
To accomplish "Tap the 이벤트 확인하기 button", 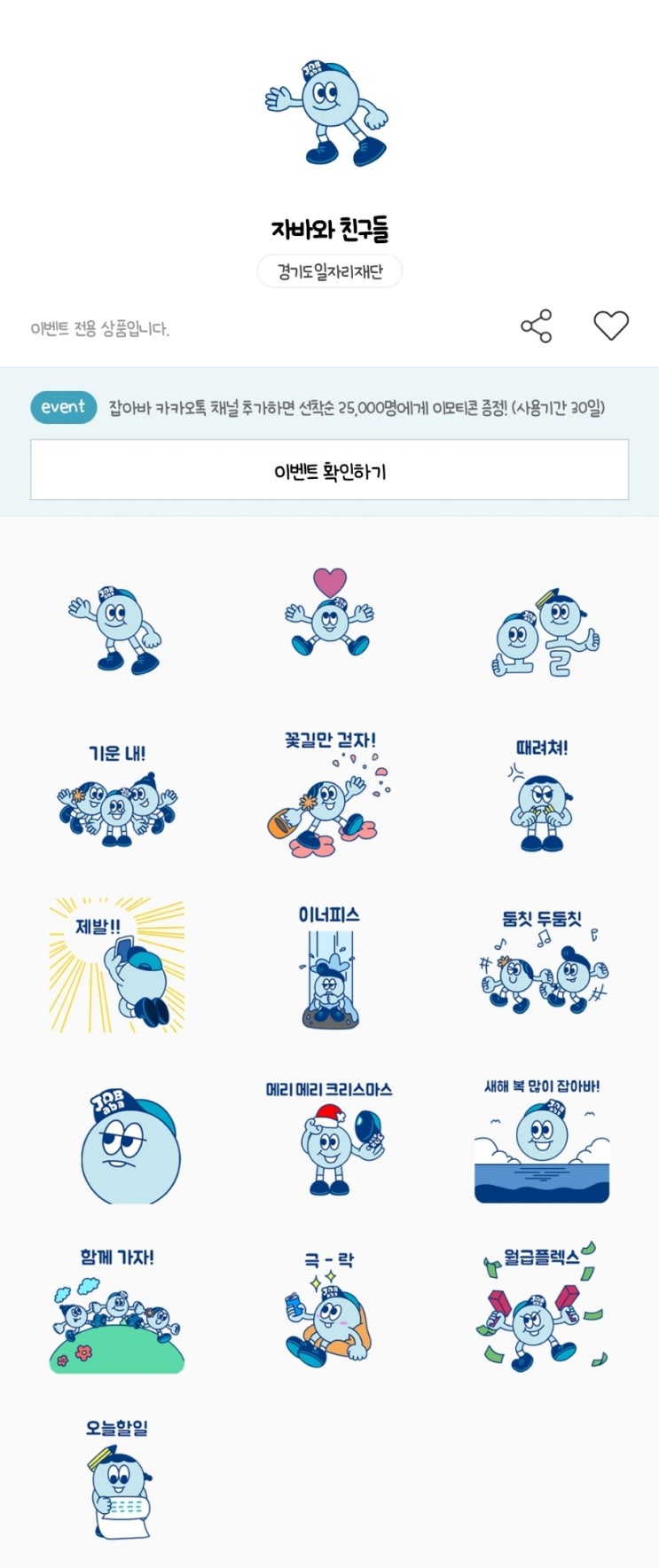I will (x=329, y=470).
